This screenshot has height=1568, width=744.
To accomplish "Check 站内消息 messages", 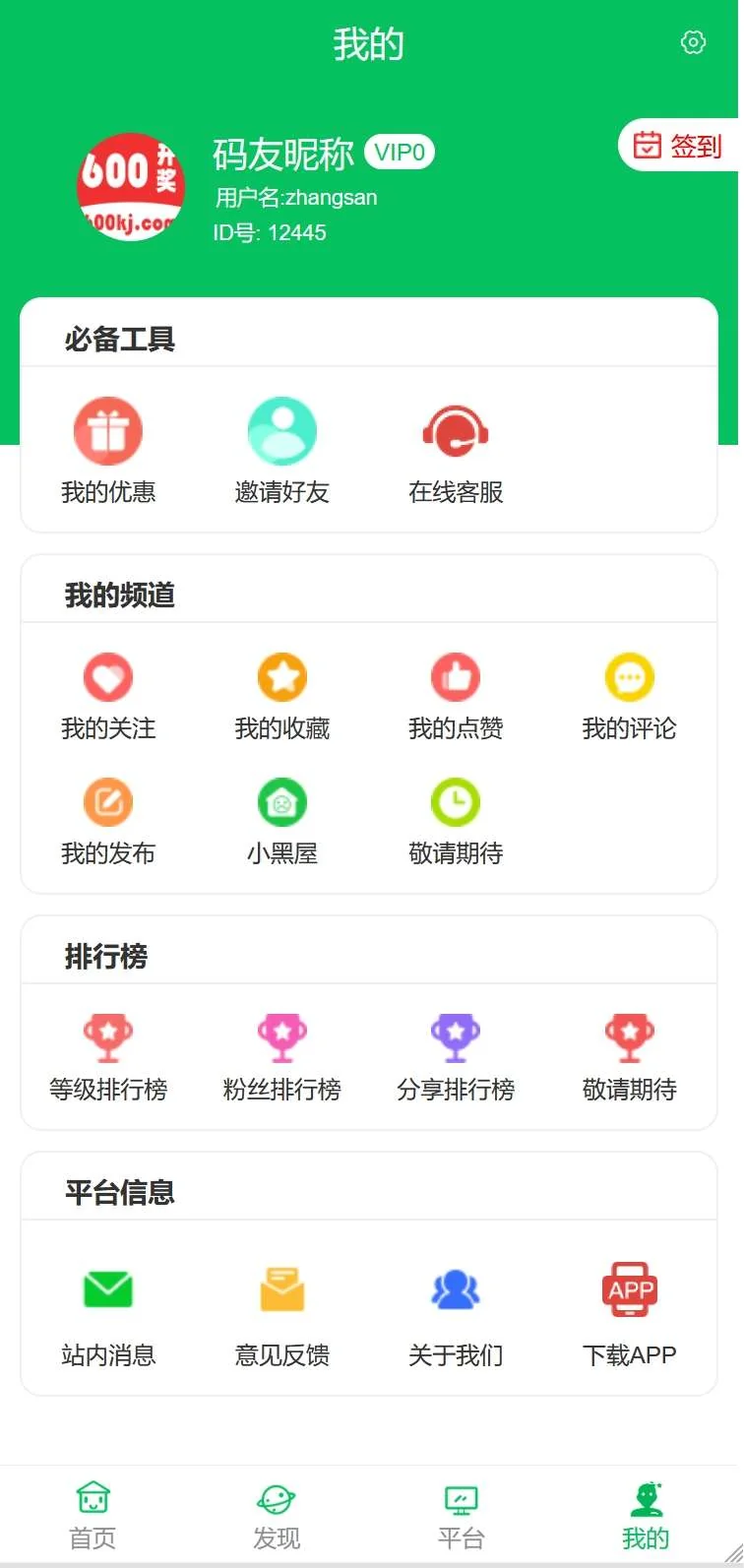I will coord(108,1312).
